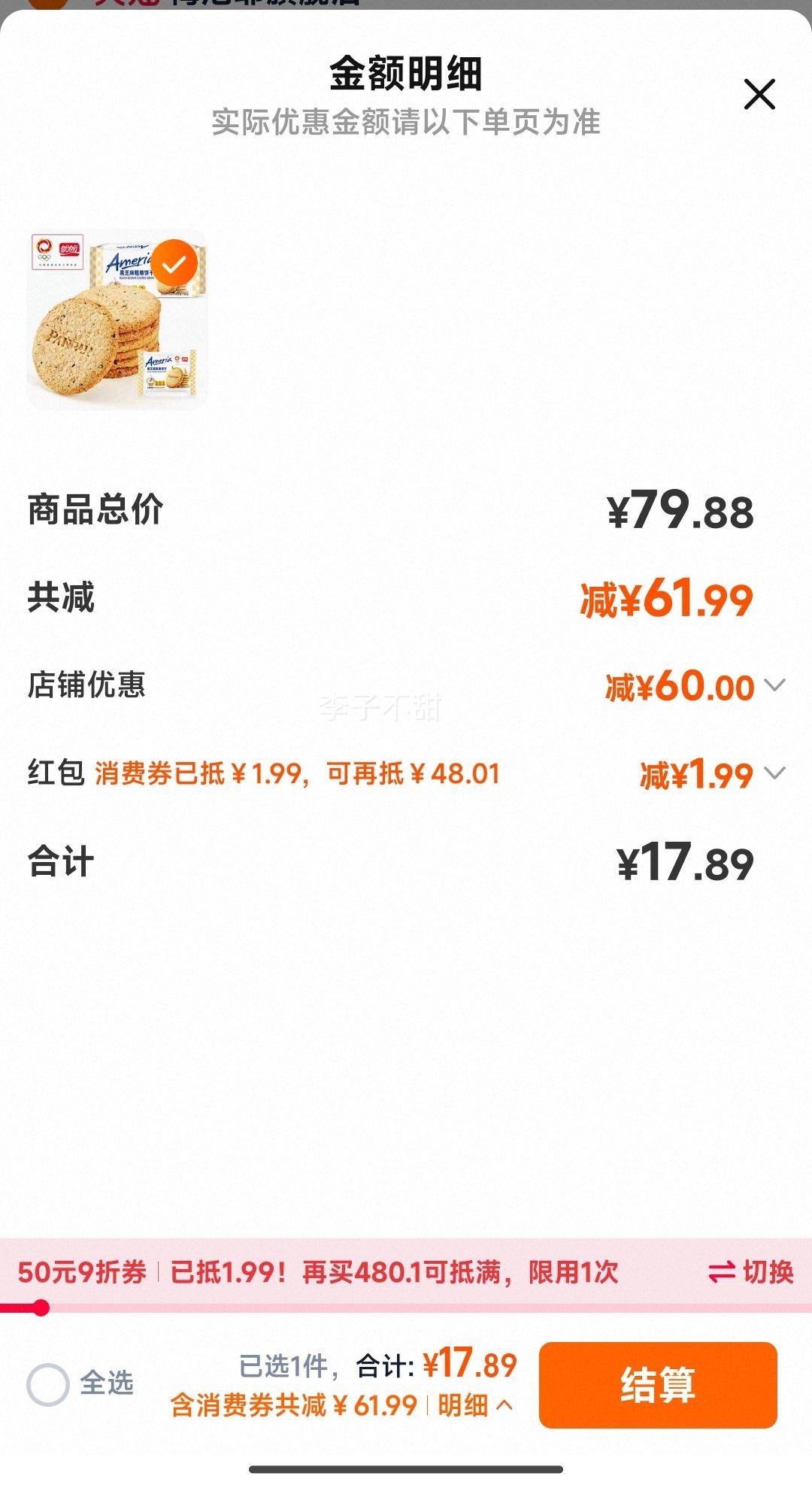Tap 结算 to check out

[658, 1385]
